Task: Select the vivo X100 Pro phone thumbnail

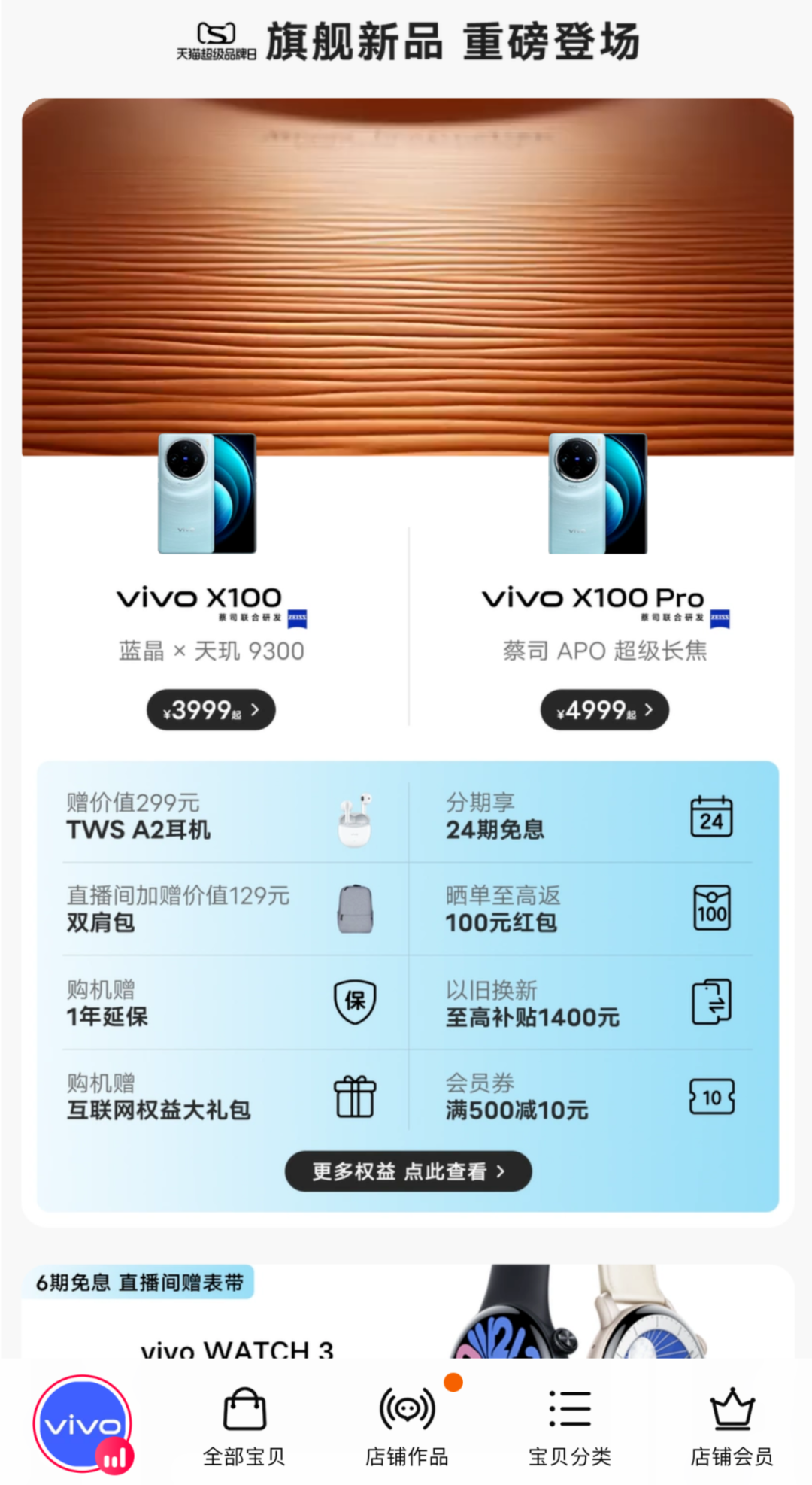Action: [598, 497]
